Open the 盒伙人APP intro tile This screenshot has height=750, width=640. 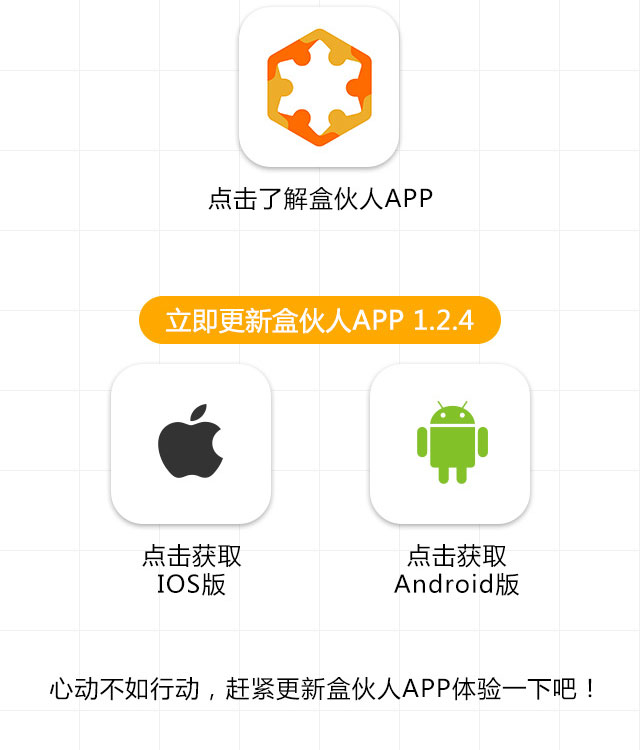coord(319,88)
